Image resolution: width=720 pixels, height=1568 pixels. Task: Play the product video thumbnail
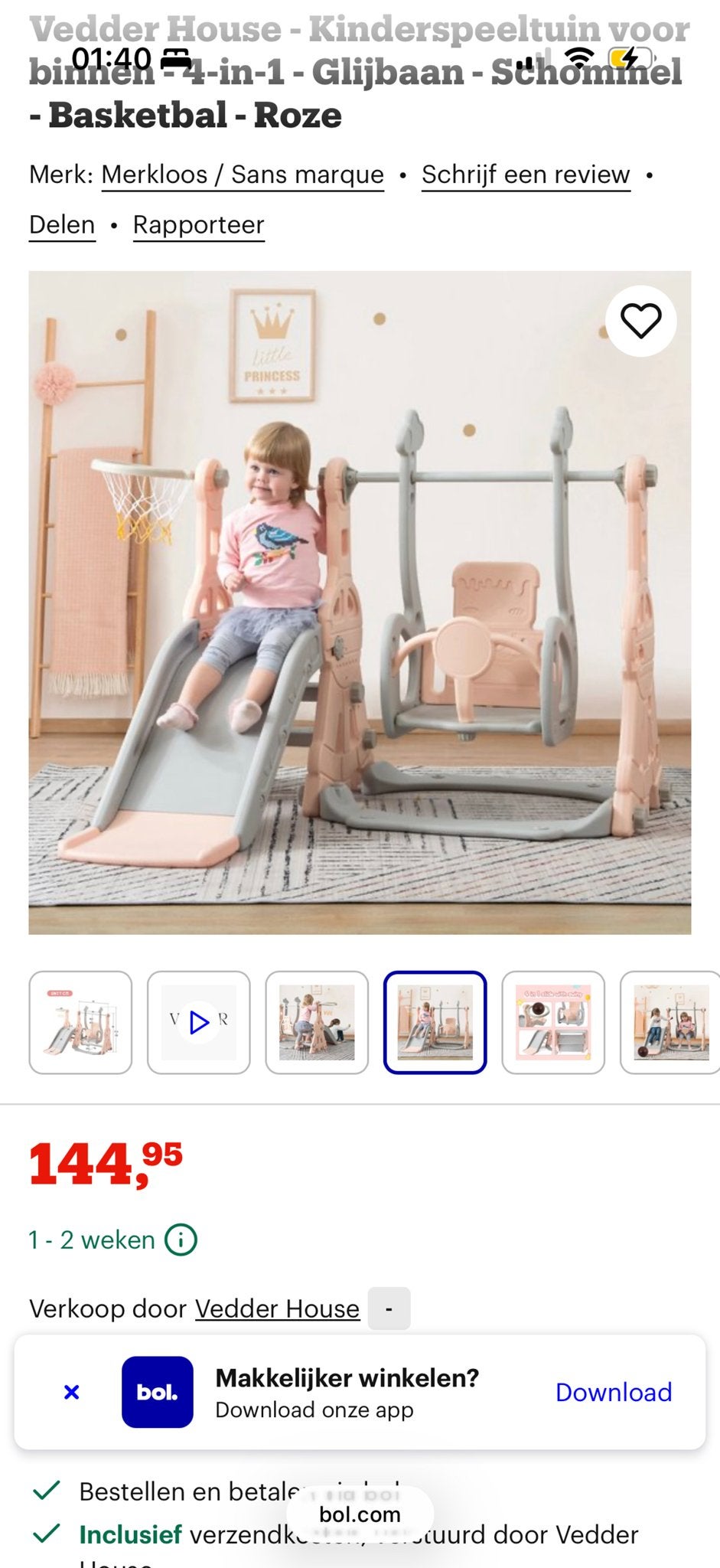199,1022
